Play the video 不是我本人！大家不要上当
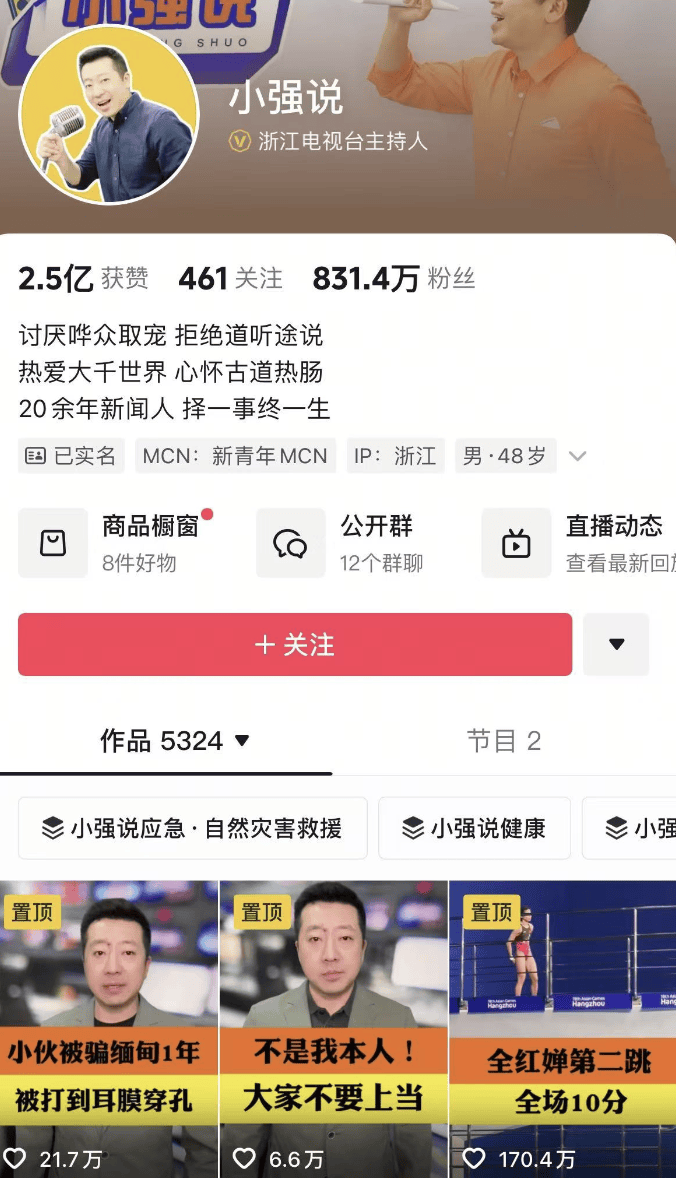Screen dimensions: 676x1178 coord(333,1030)
